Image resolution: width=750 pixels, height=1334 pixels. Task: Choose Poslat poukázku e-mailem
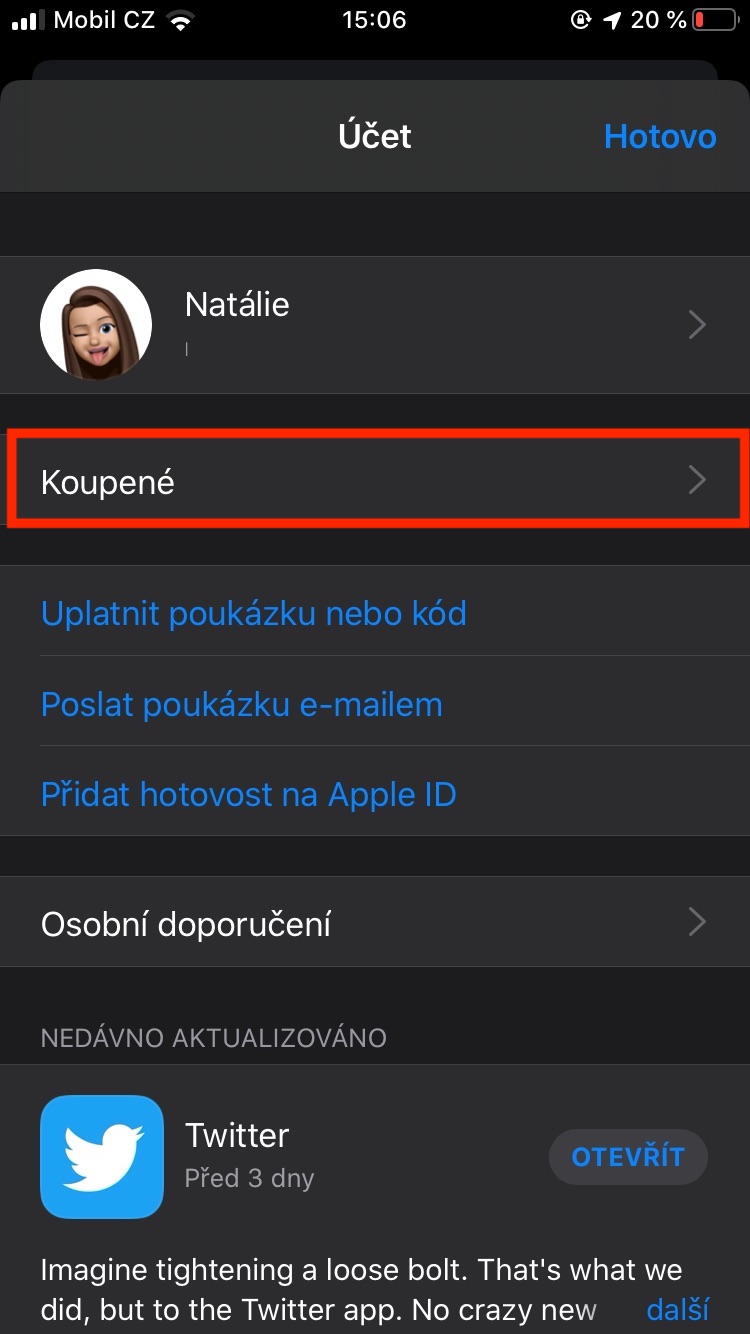[x=242, y=704]
